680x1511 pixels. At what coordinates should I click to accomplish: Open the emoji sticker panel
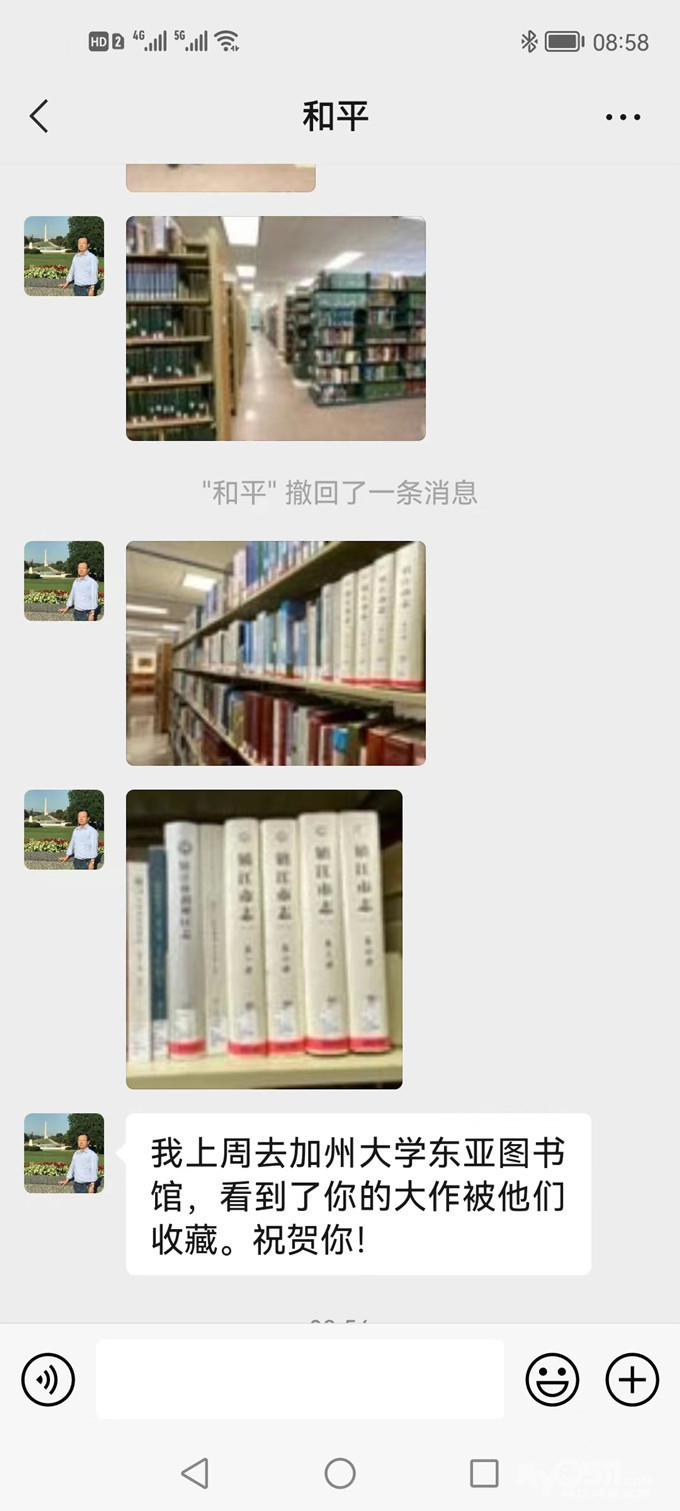coord(552,1380)
